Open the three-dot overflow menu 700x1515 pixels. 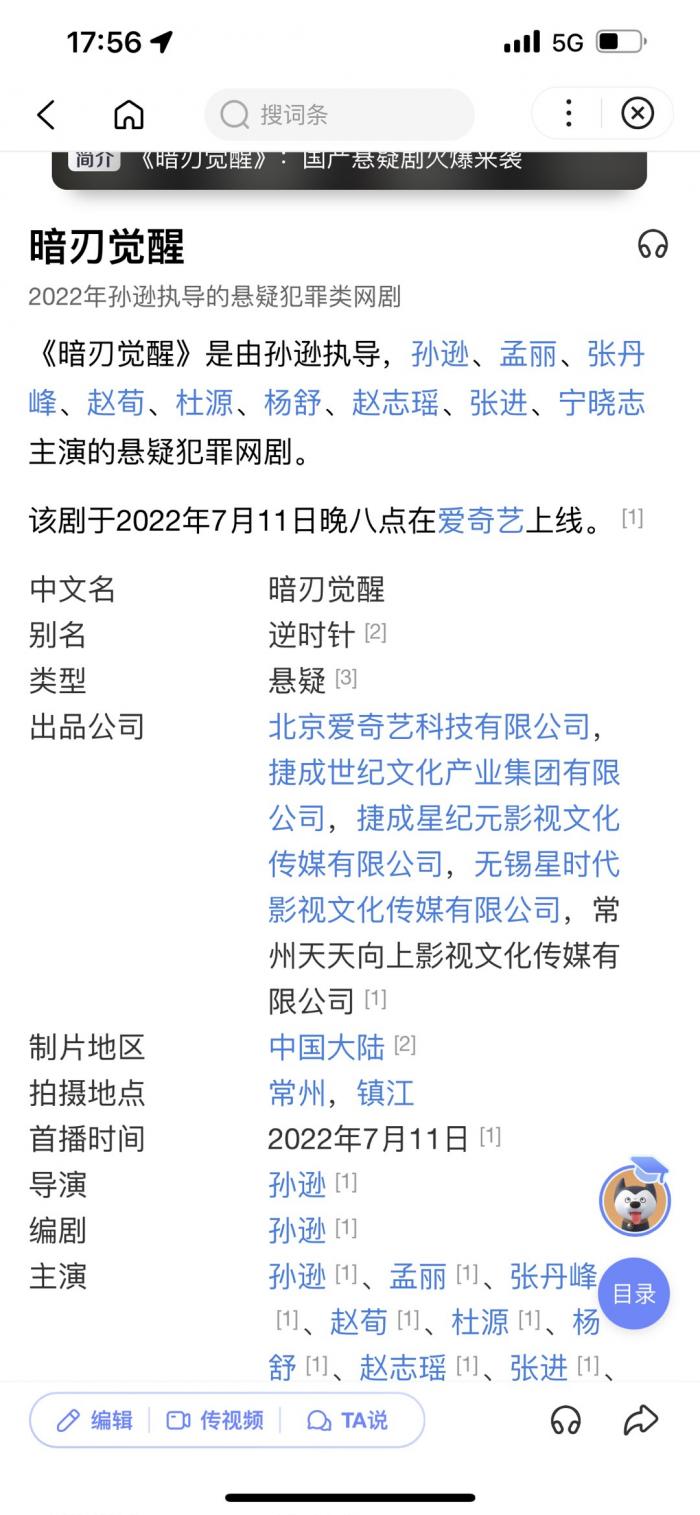(x=568, y=114)
